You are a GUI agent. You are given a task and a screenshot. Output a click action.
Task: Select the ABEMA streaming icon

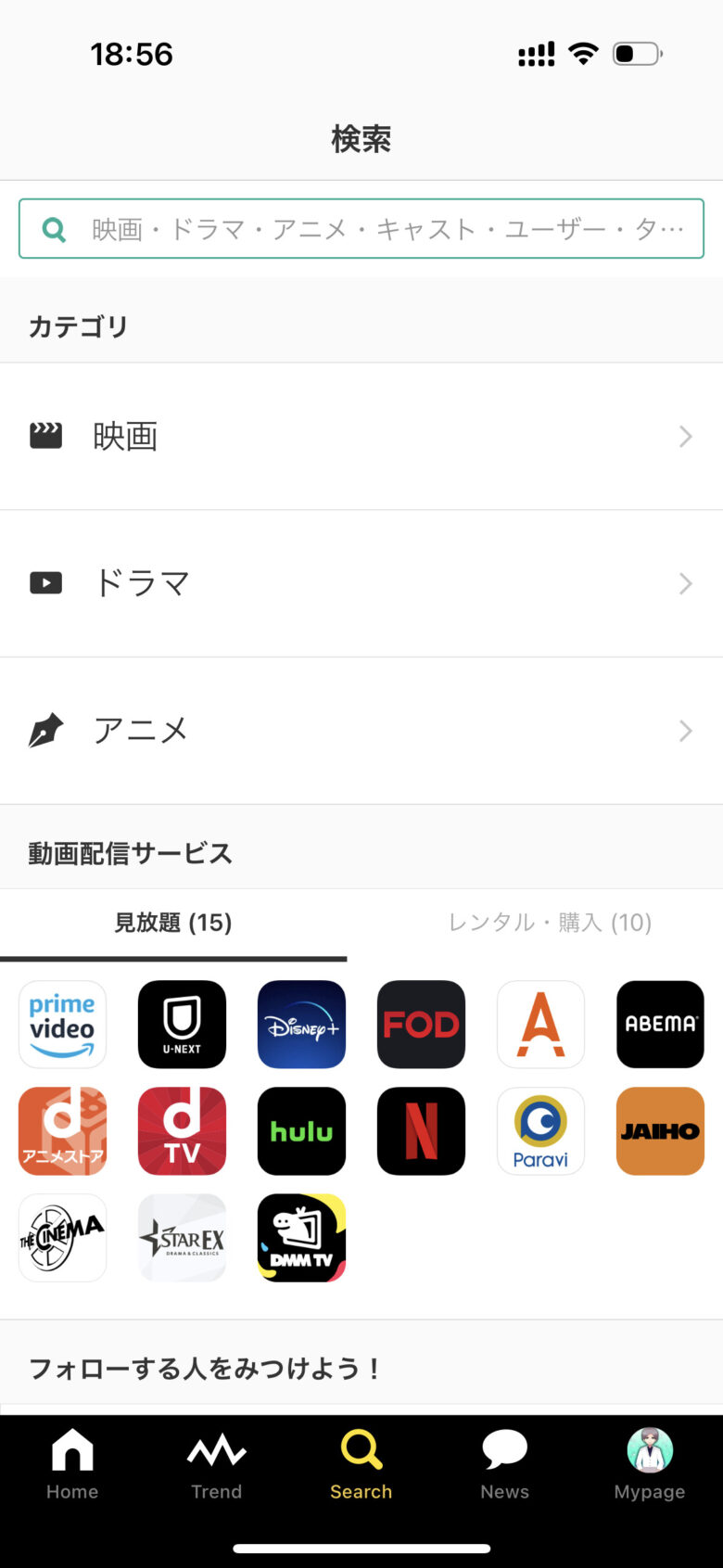(x=660, y=1024)
